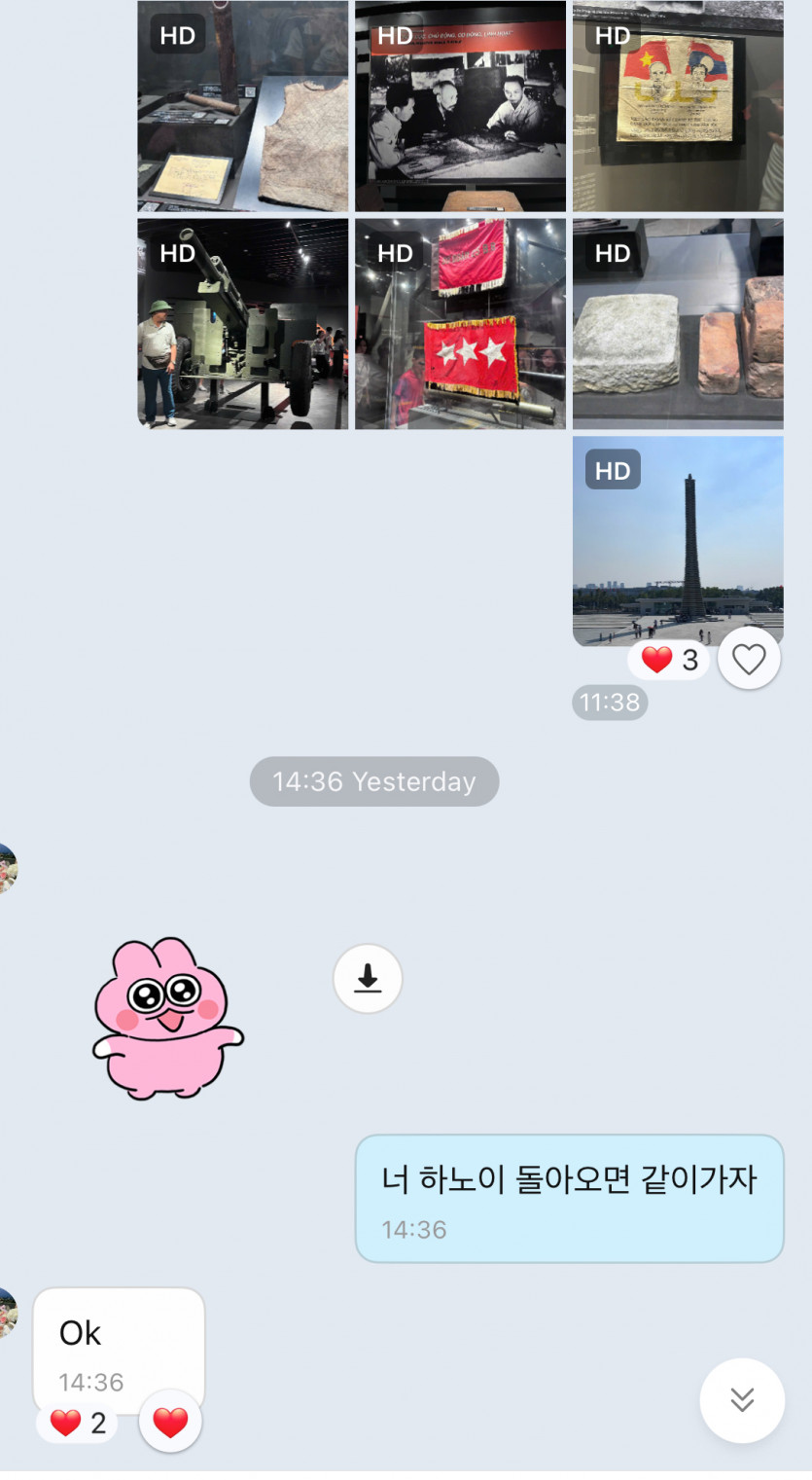Open the poster with two flags photo
Viewport: 812px width, 1480px height.
point(678,107)
